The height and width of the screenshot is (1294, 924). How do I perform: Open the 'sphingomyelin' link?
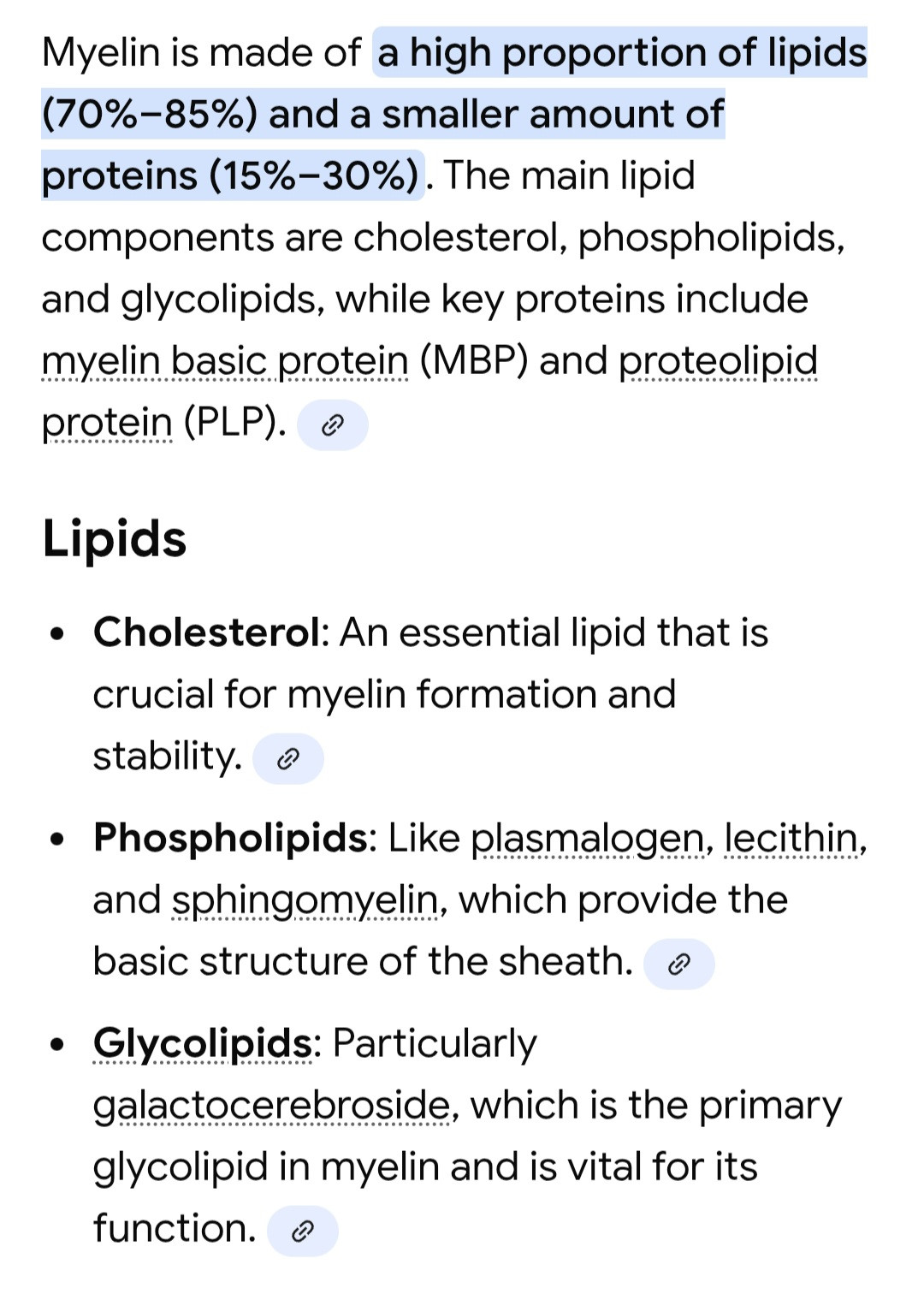pyautogui.click(x=305, y=899)
